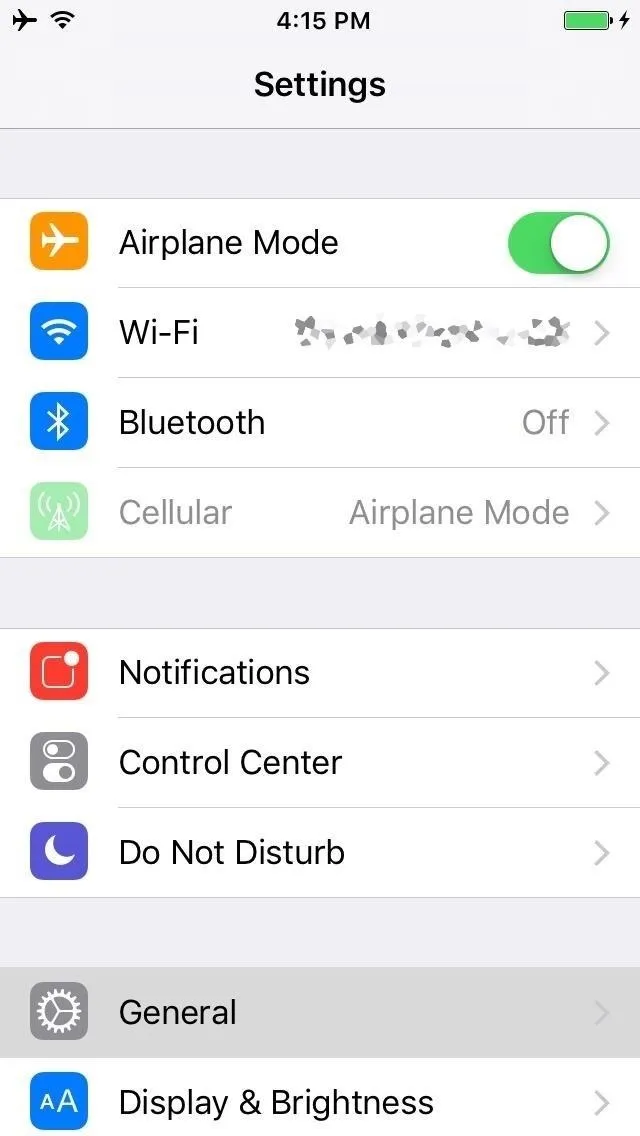The image size is (640, 1136).
Task: Select the General settings row
Action: (x=320, y=1012)
